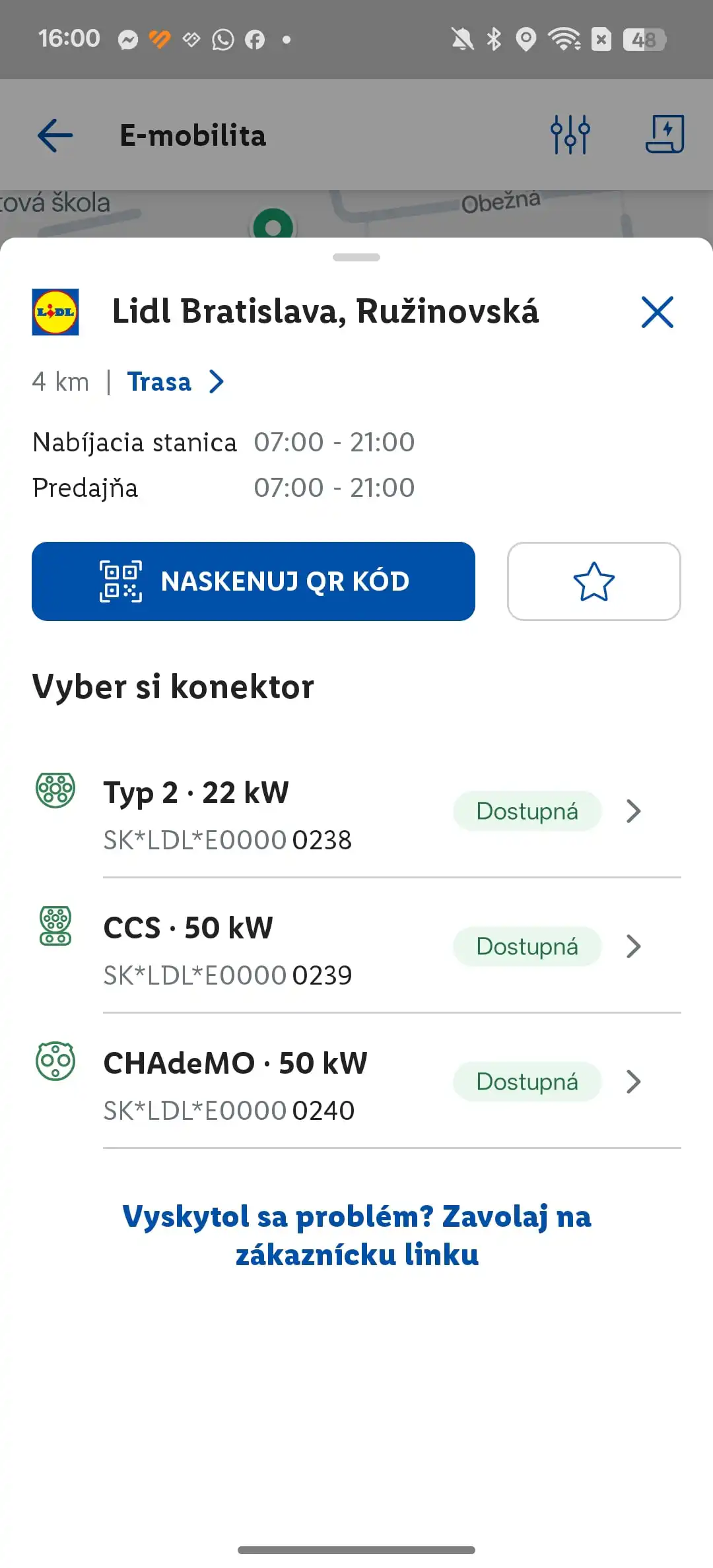
Task: Open the charging station filter settings
Action: click(570, 135)
